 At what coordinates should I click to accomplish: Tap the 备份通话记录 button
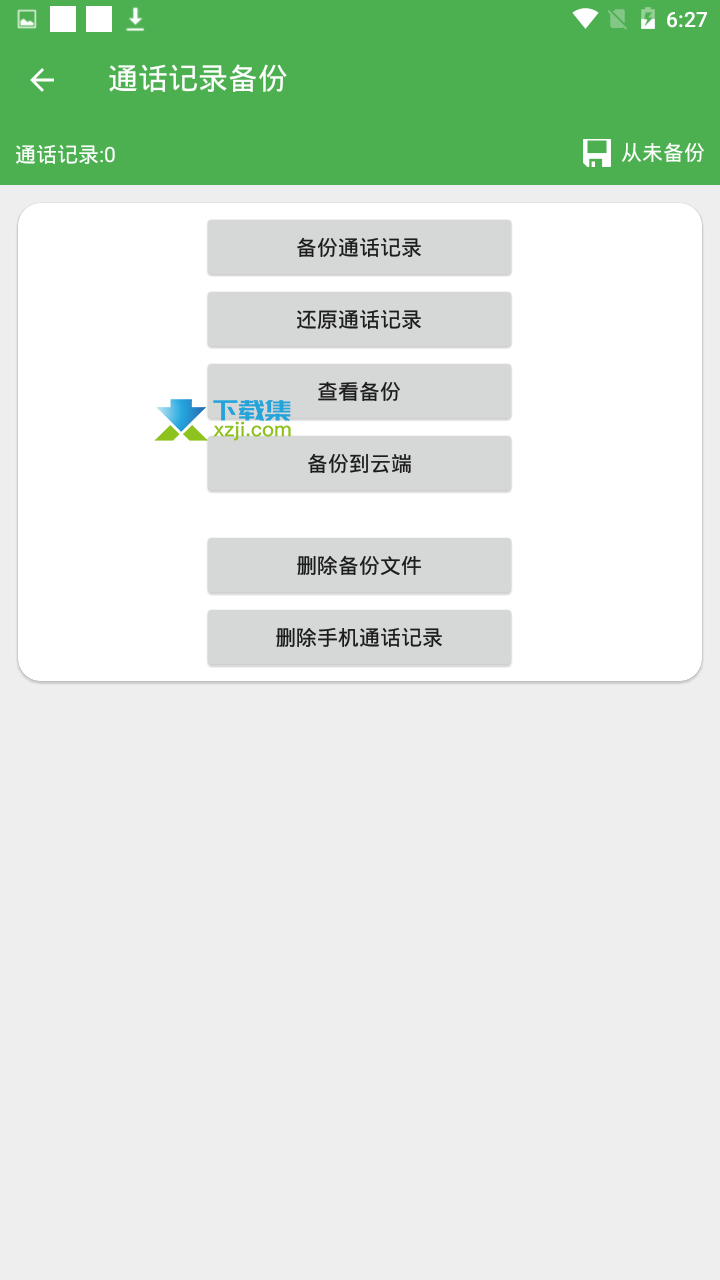[359, 247]
